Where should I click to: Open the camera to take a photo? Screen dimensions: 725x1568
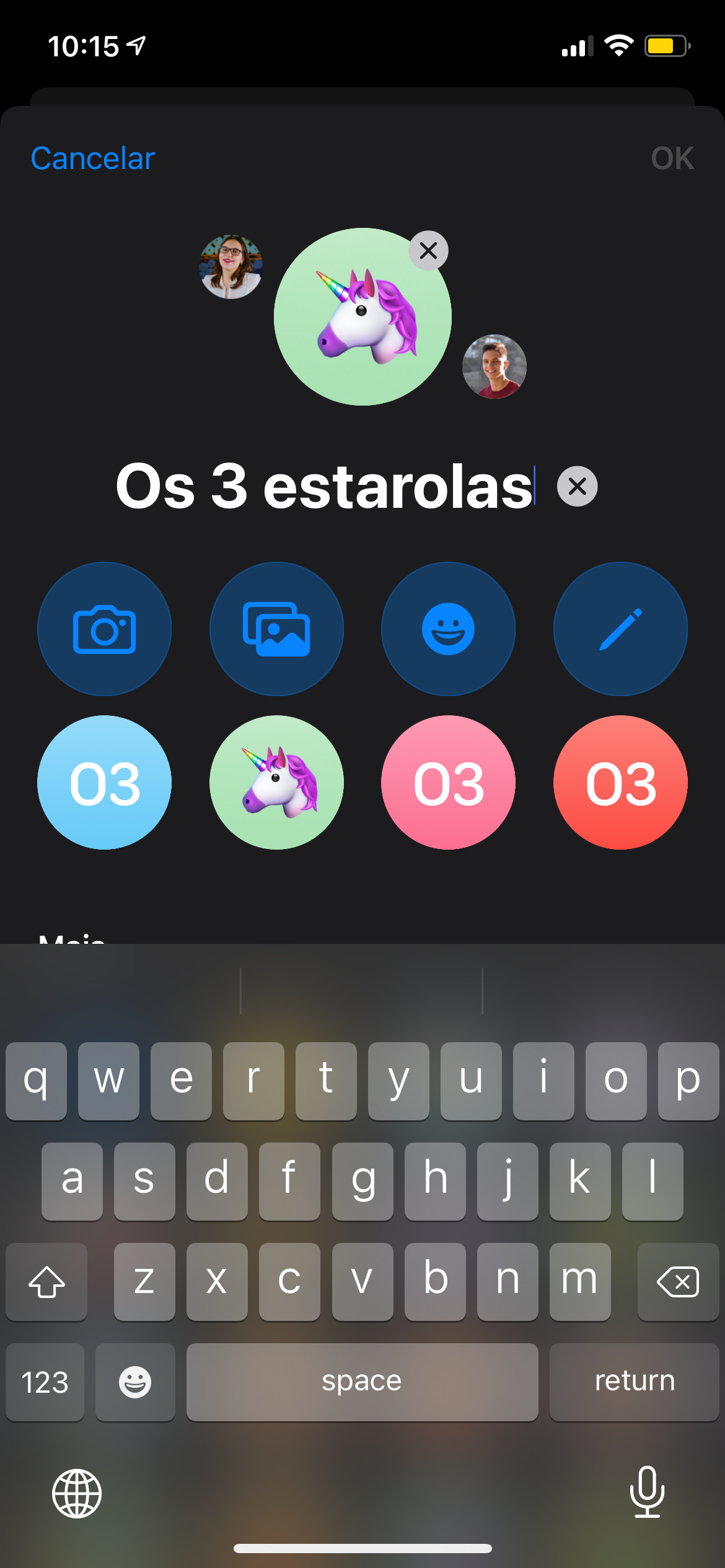104,629
